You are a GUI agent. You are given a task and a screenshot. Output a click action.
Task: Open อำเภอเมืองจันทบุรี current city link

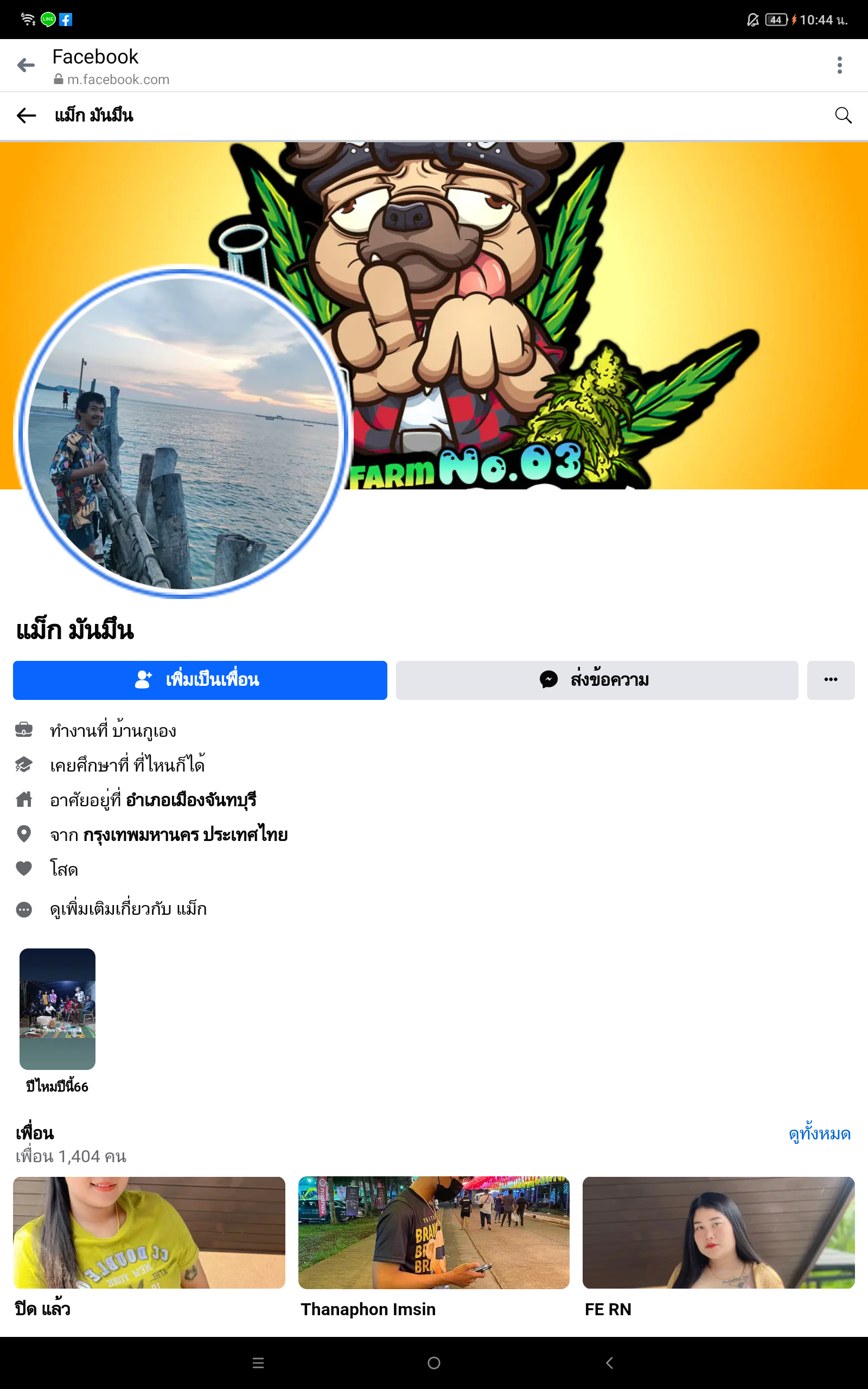coord(190,800)
